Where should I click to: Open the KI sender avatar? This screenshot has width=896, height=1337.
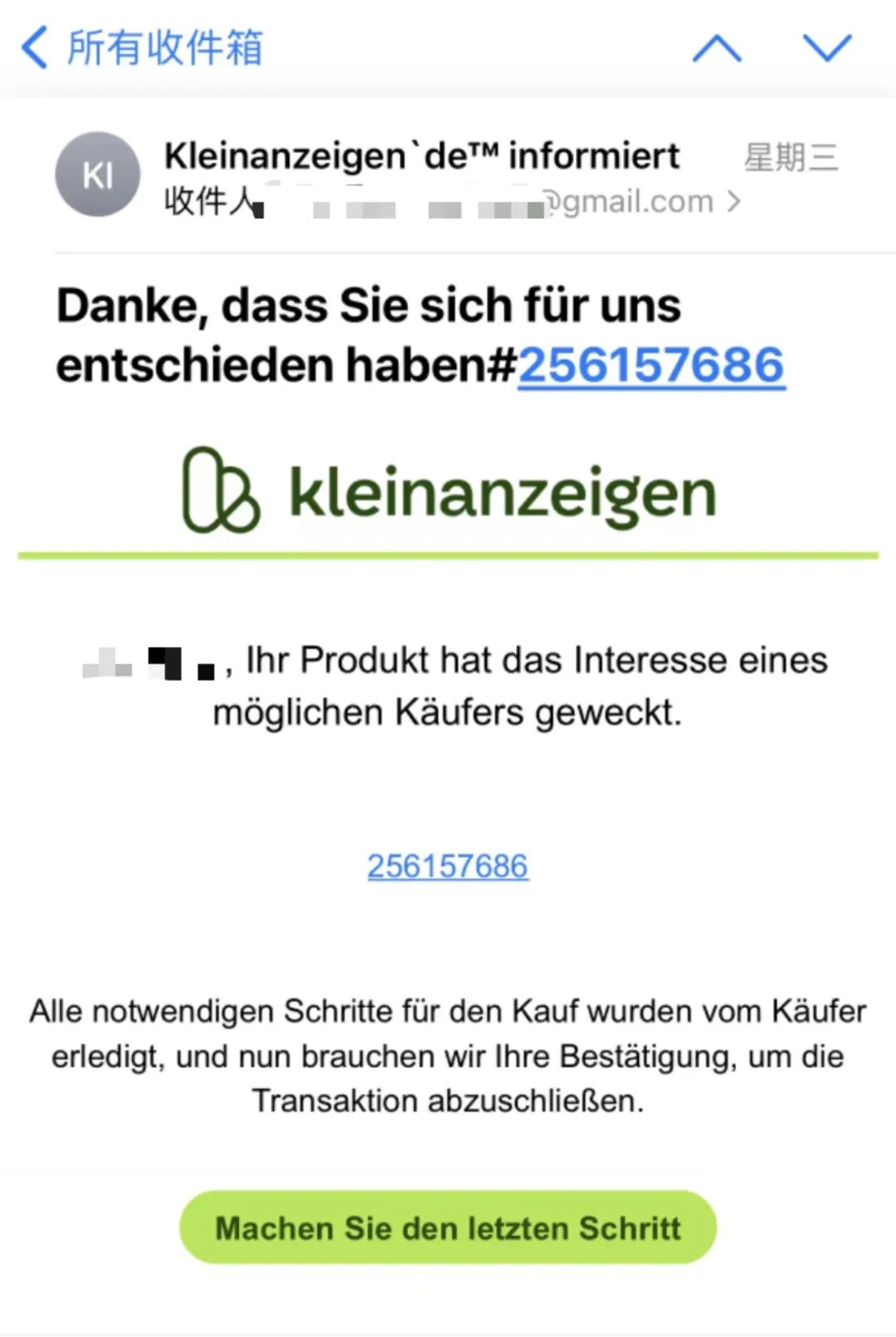98,175
